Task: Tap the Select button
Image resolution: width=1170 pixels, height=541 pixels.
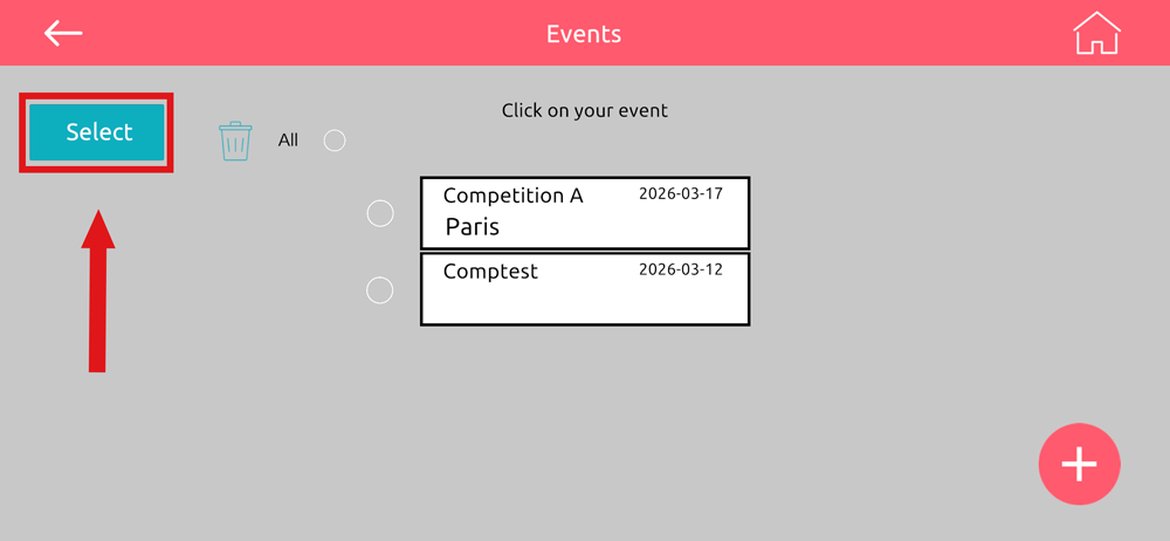Action: click(97, 132)
